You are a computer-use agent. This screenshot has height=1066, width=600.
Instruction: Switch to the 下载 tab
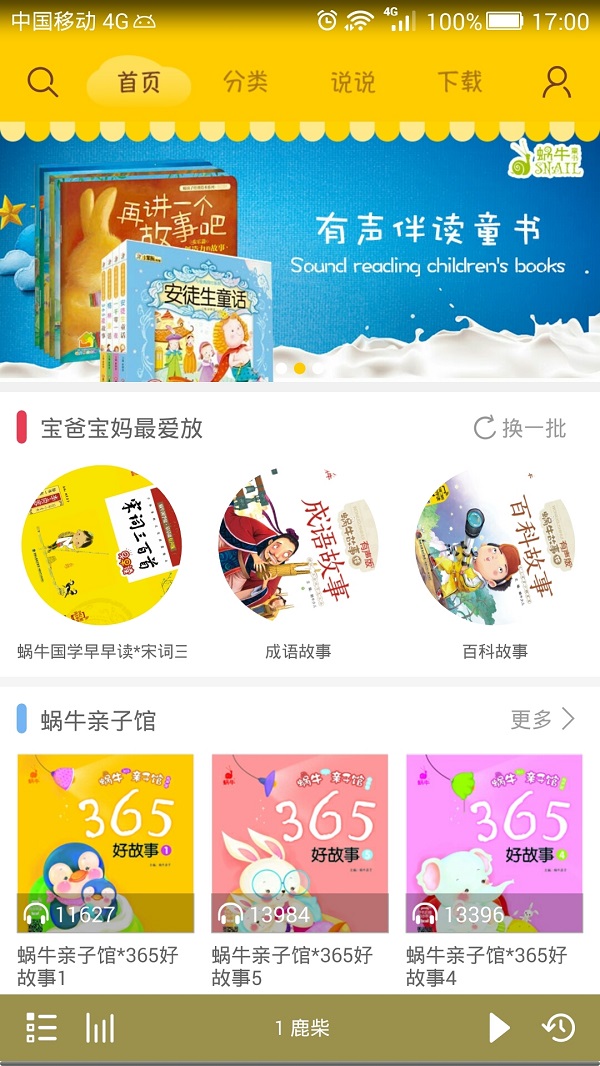coord(459,82)
